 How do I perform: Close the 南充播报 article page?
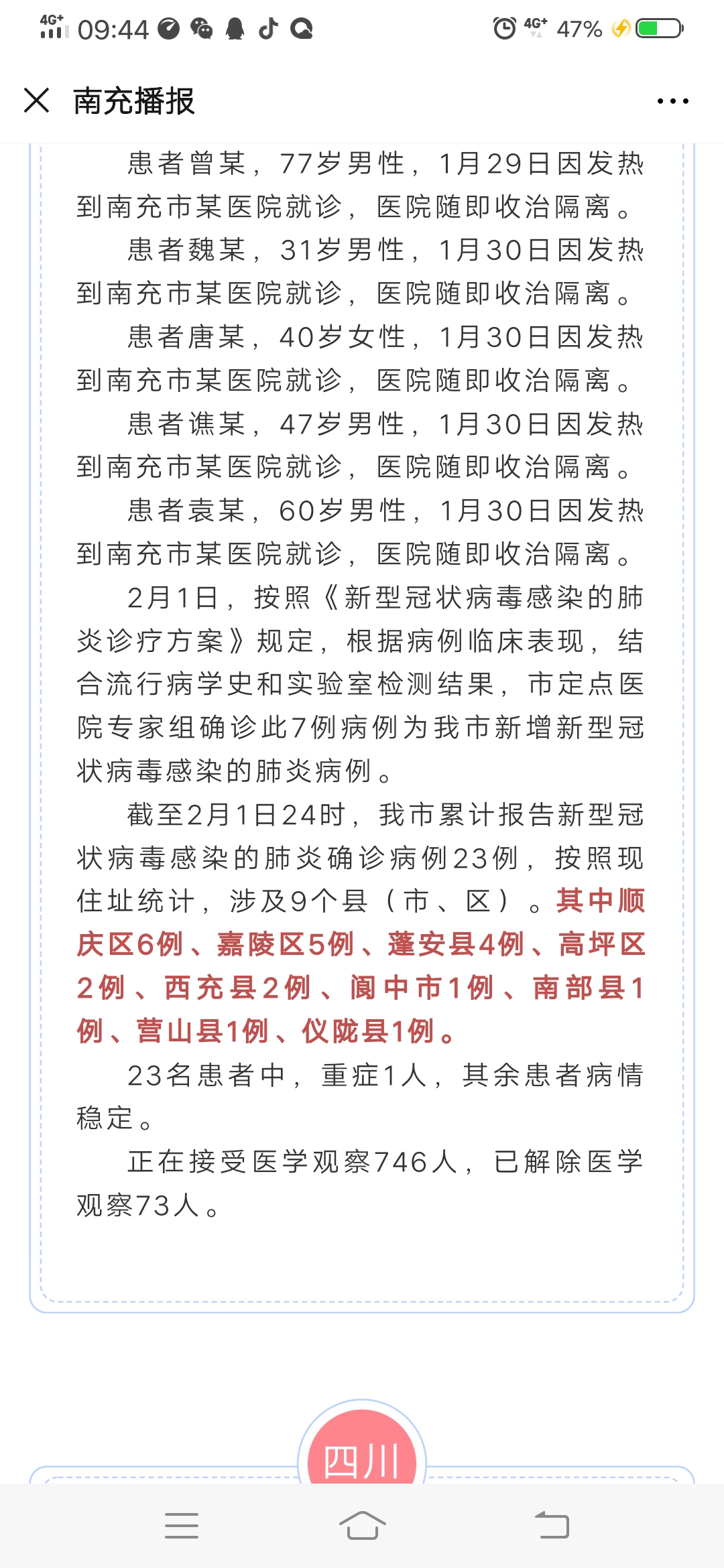(x=36, y=101)
